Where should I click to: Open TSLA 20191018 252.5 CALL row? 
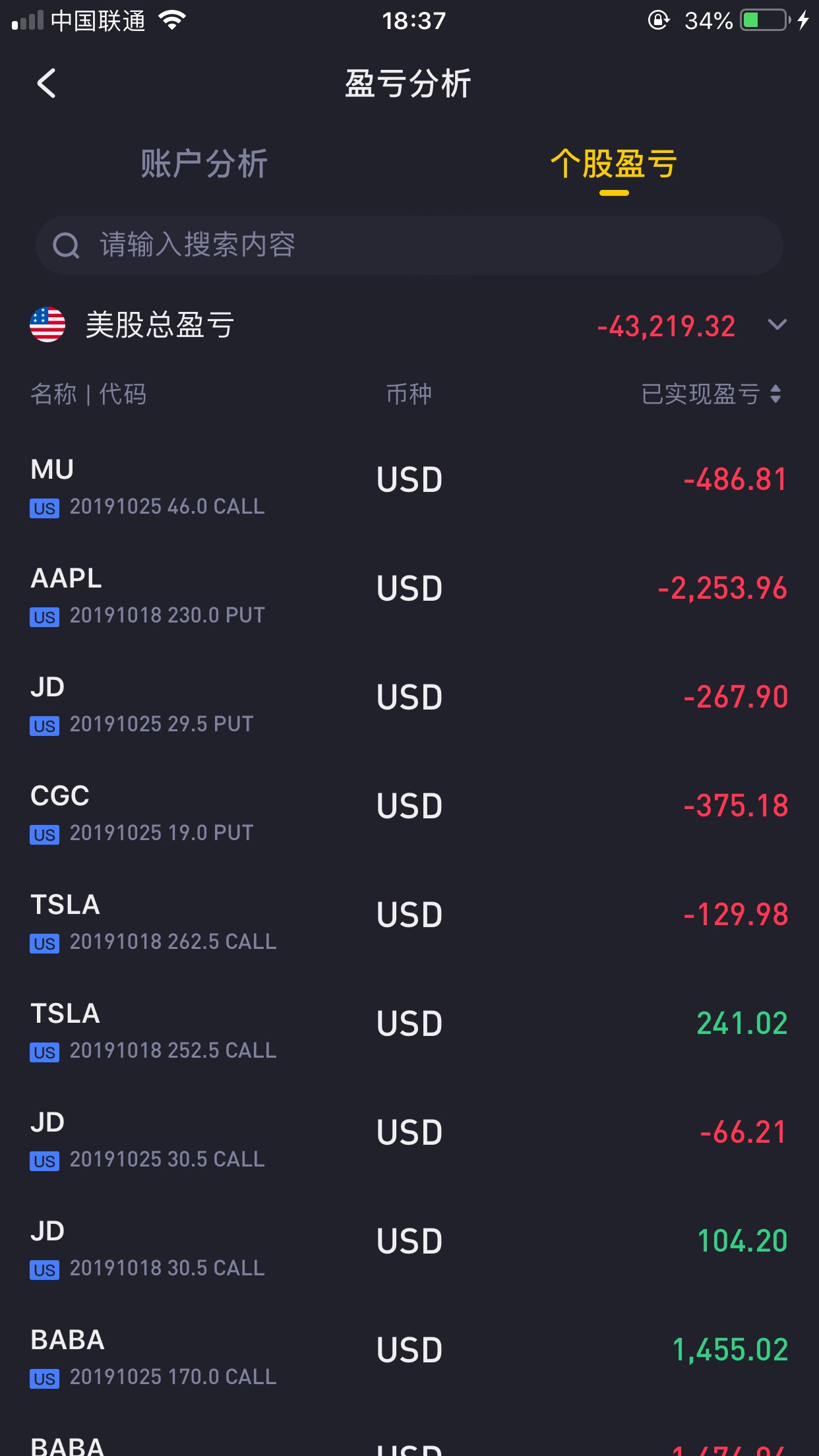pos(409,1031)
